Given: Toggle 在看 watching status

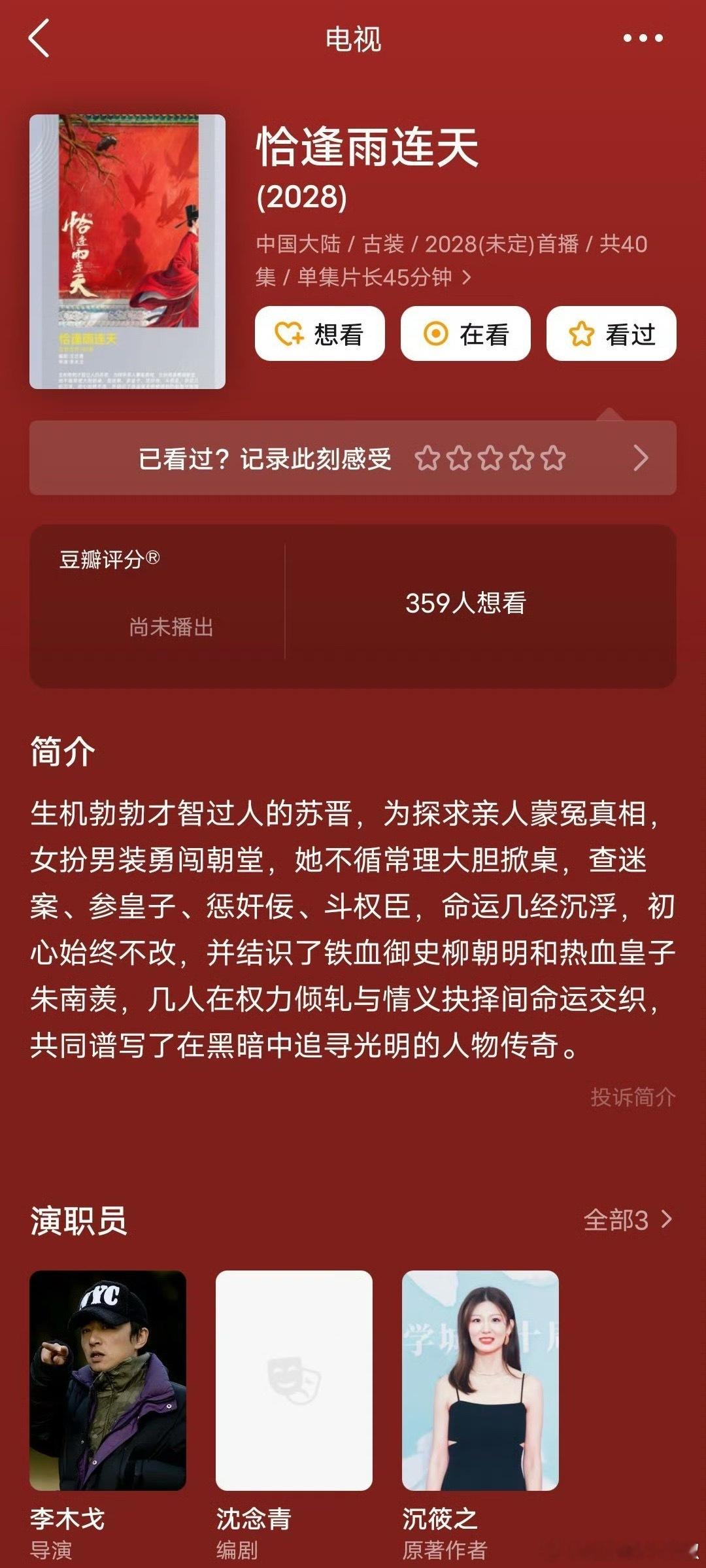Looking at the screenshot, I should [466, 333].
